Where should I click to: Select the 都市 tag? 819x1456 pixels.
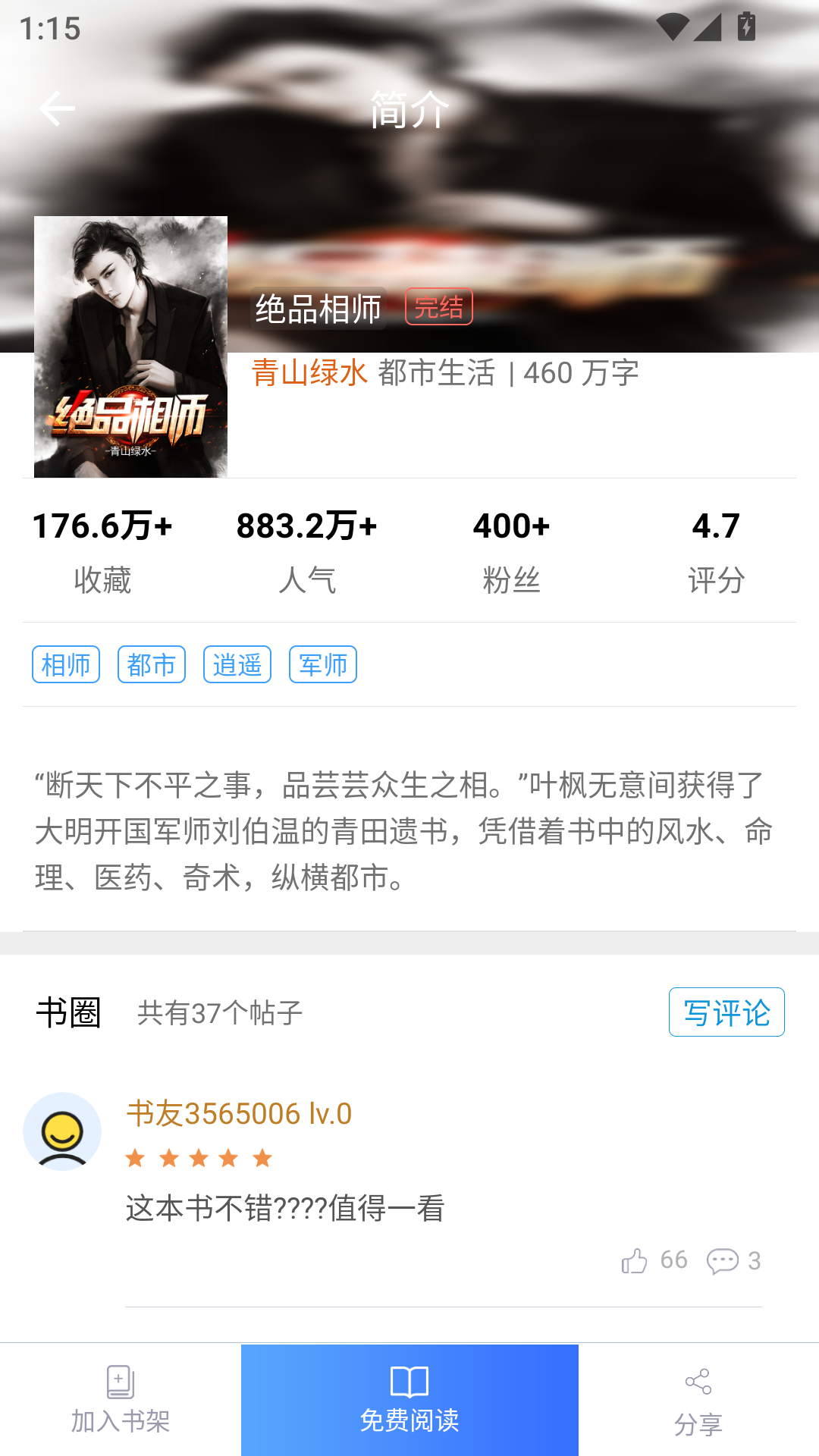pos(152,664)
